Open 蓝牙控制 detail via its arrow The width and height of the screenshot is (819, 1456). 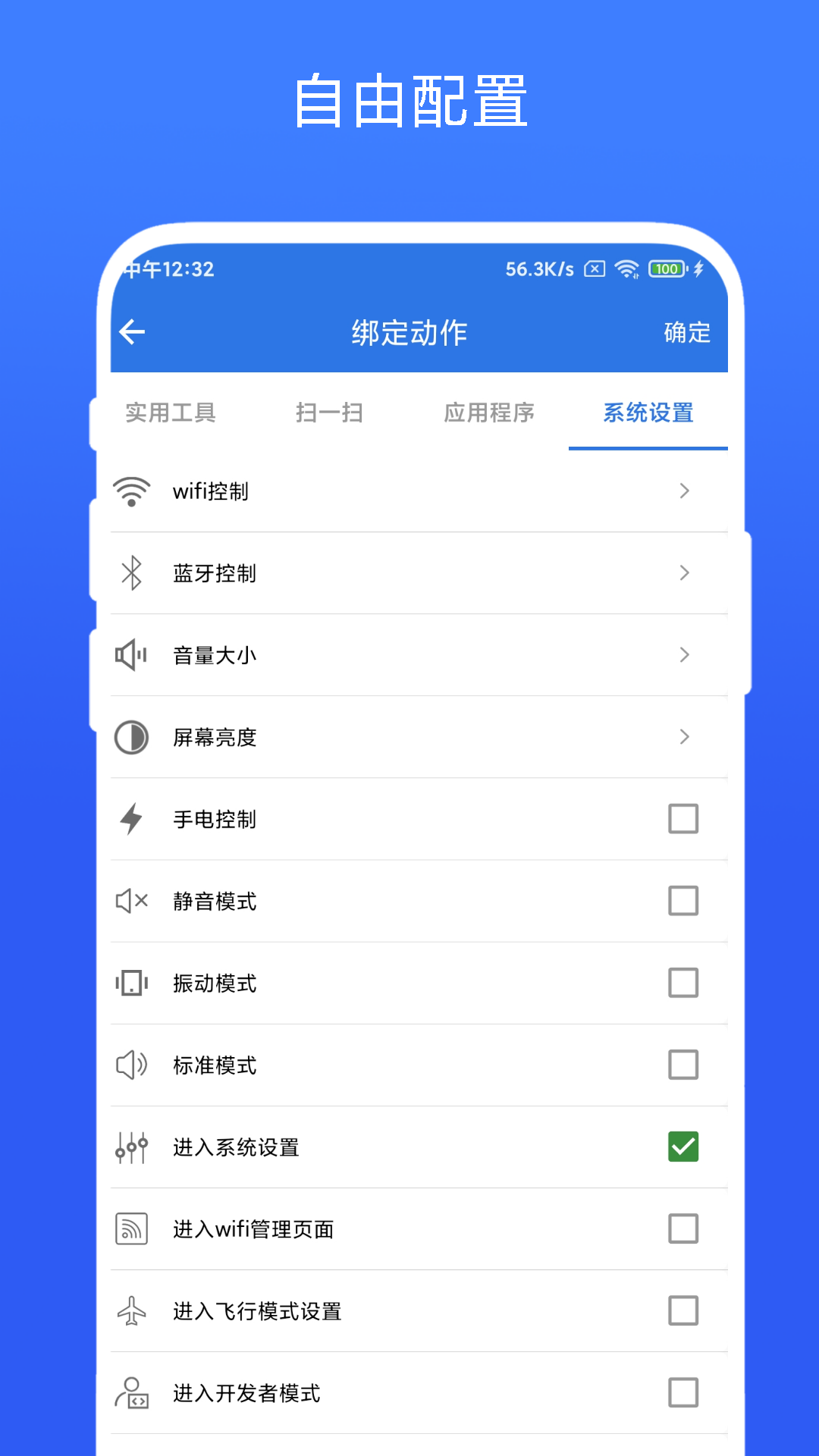click(x=685, y=573)
